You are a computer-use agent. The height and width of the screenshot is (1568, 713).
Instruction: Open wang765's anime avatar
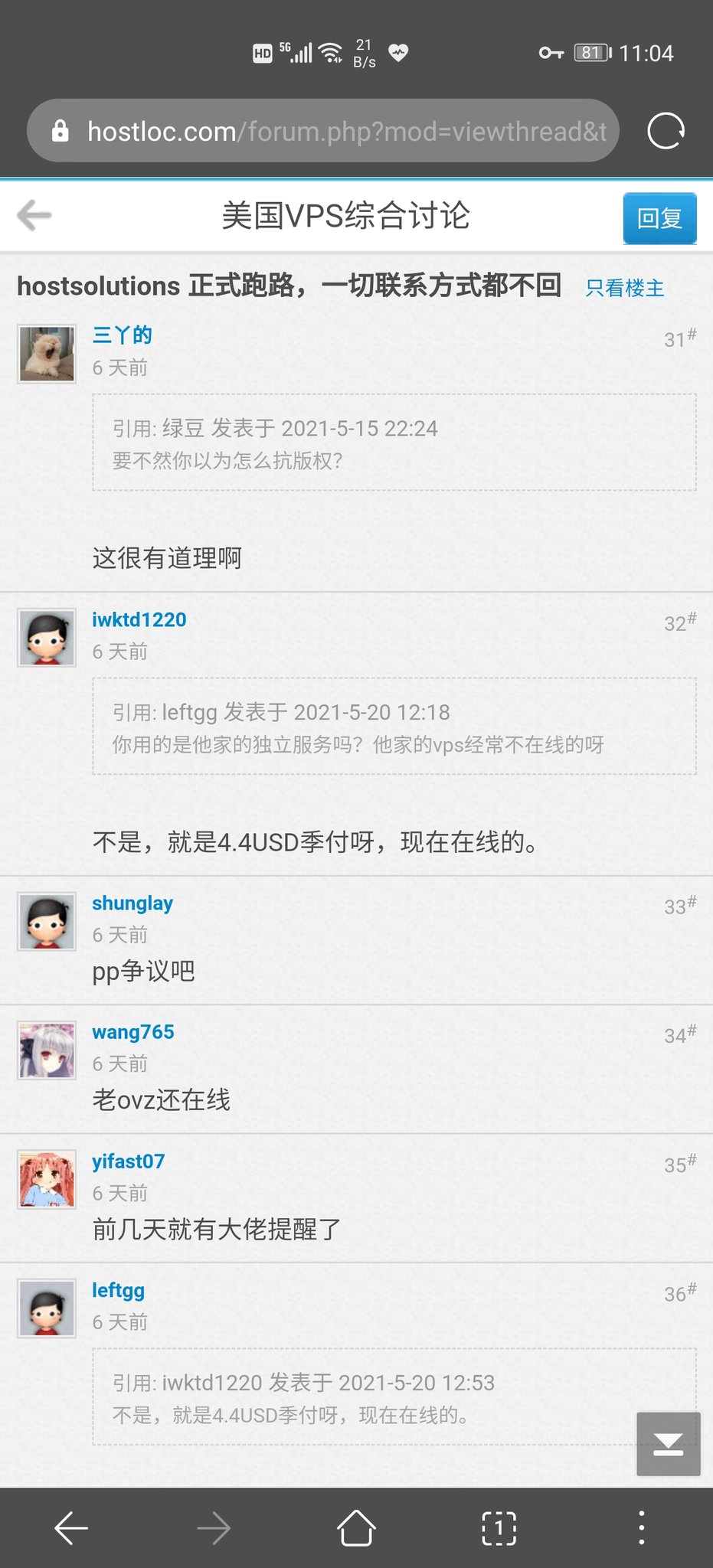47,1051
